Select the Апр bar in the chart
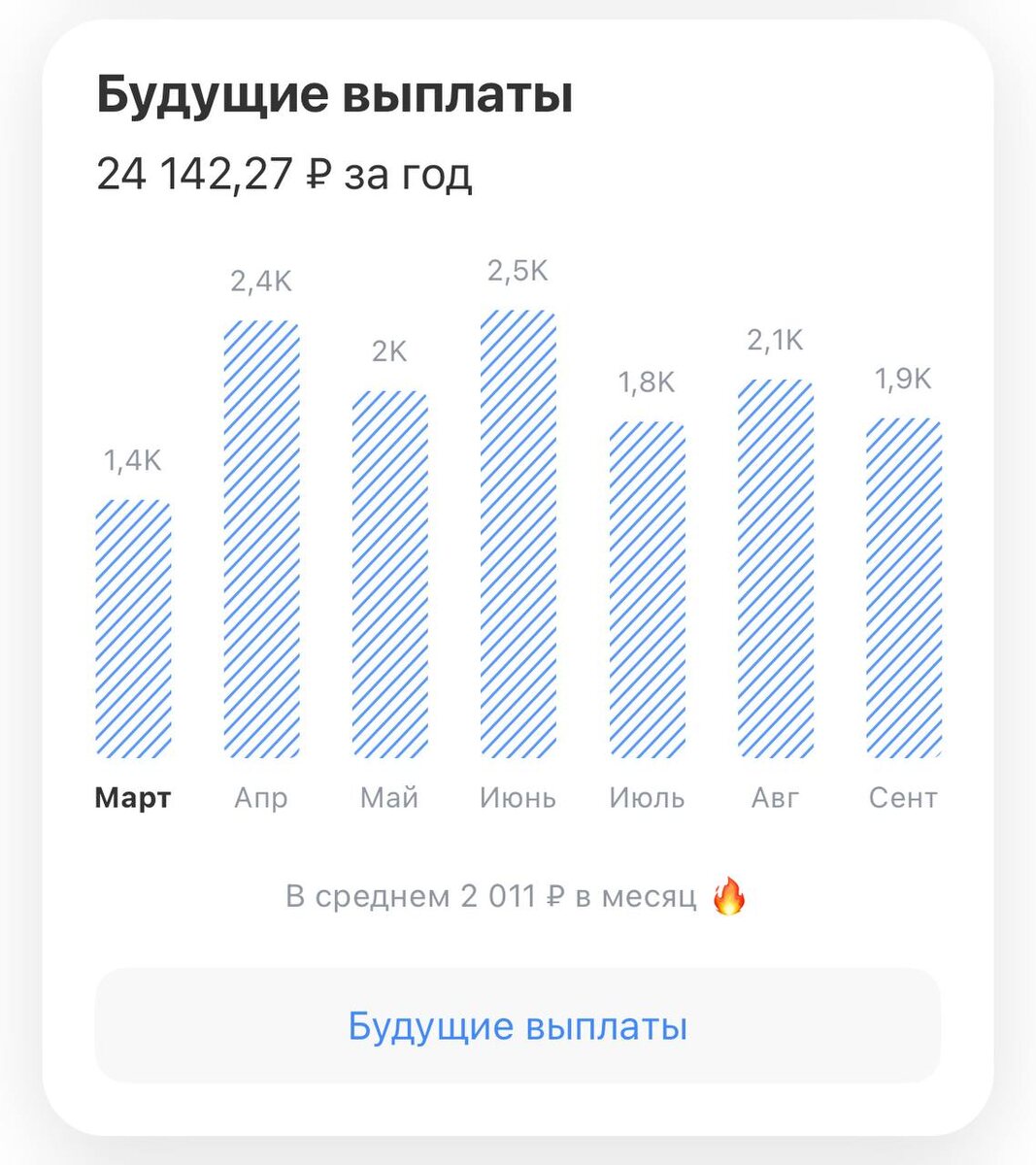The image size is (1036, 1165). [261, 540]
